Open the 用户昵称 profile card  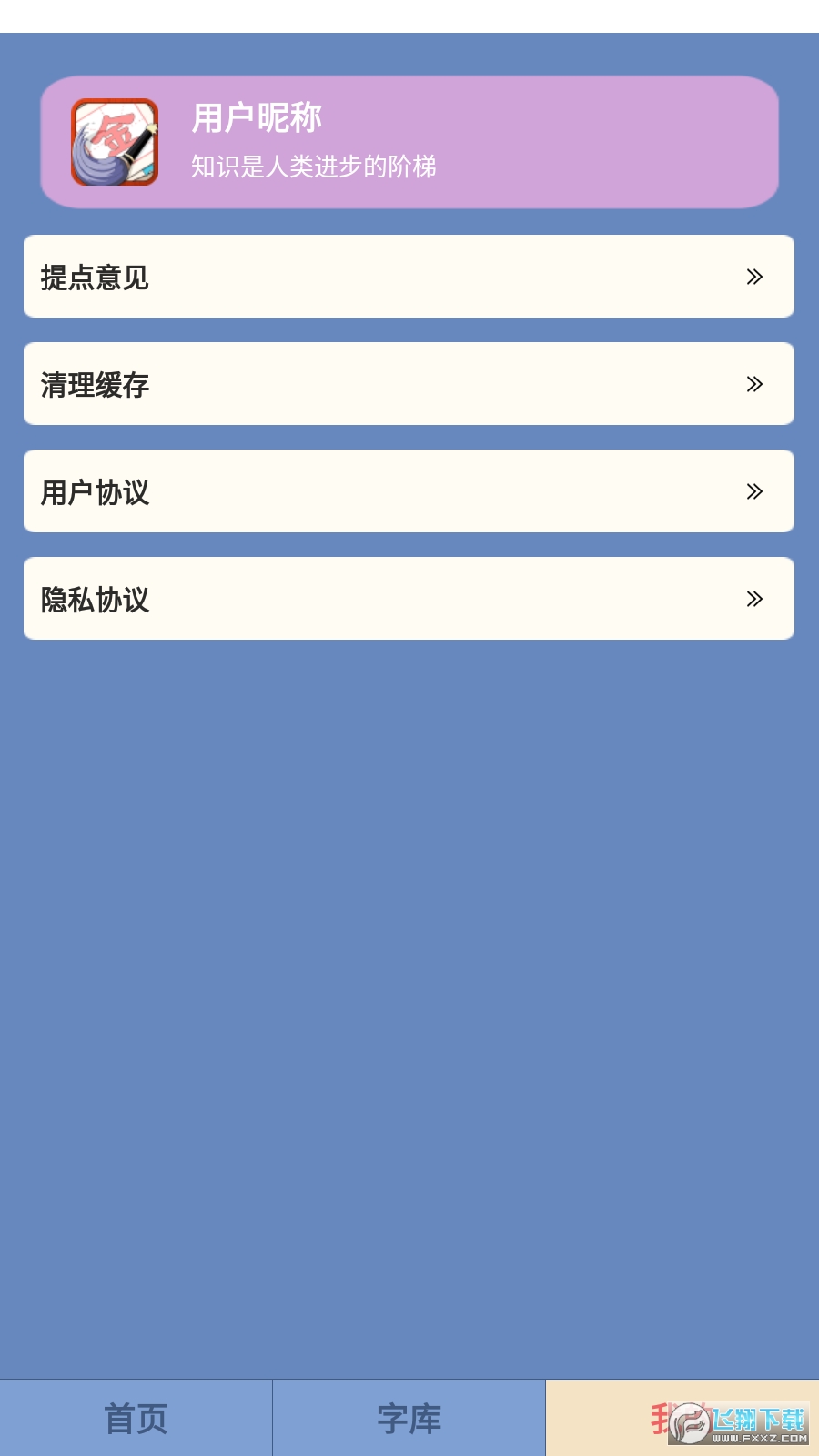[409, 142]
